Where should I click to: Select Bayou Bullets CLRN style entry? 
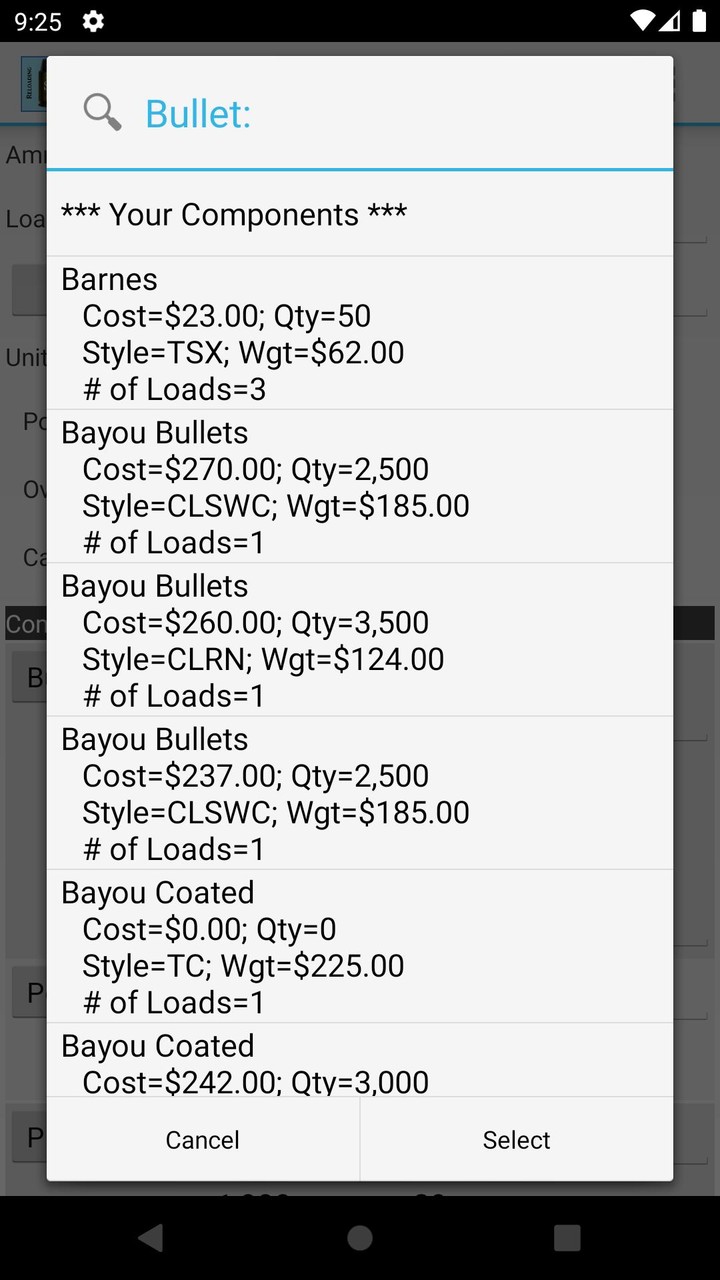360,640
